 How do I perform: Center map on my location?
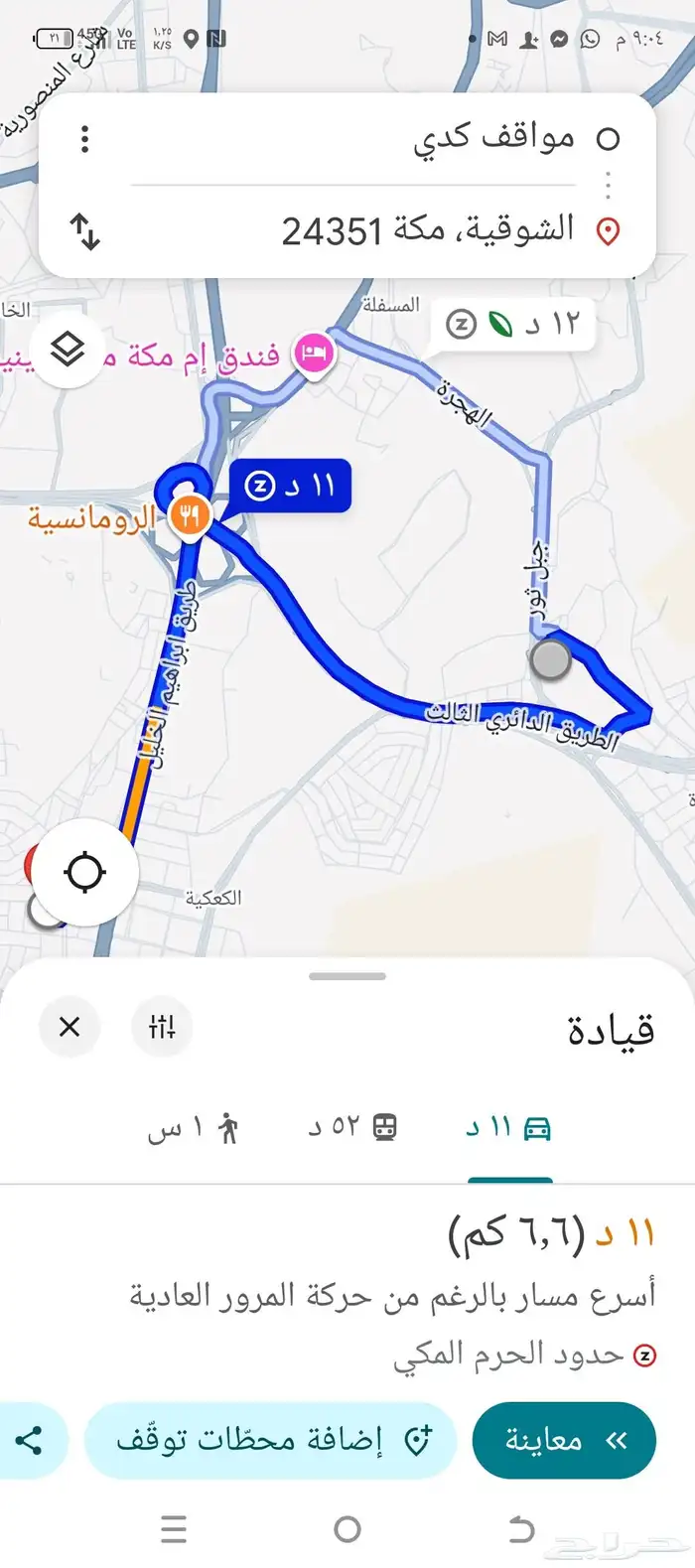pos(84,873)
